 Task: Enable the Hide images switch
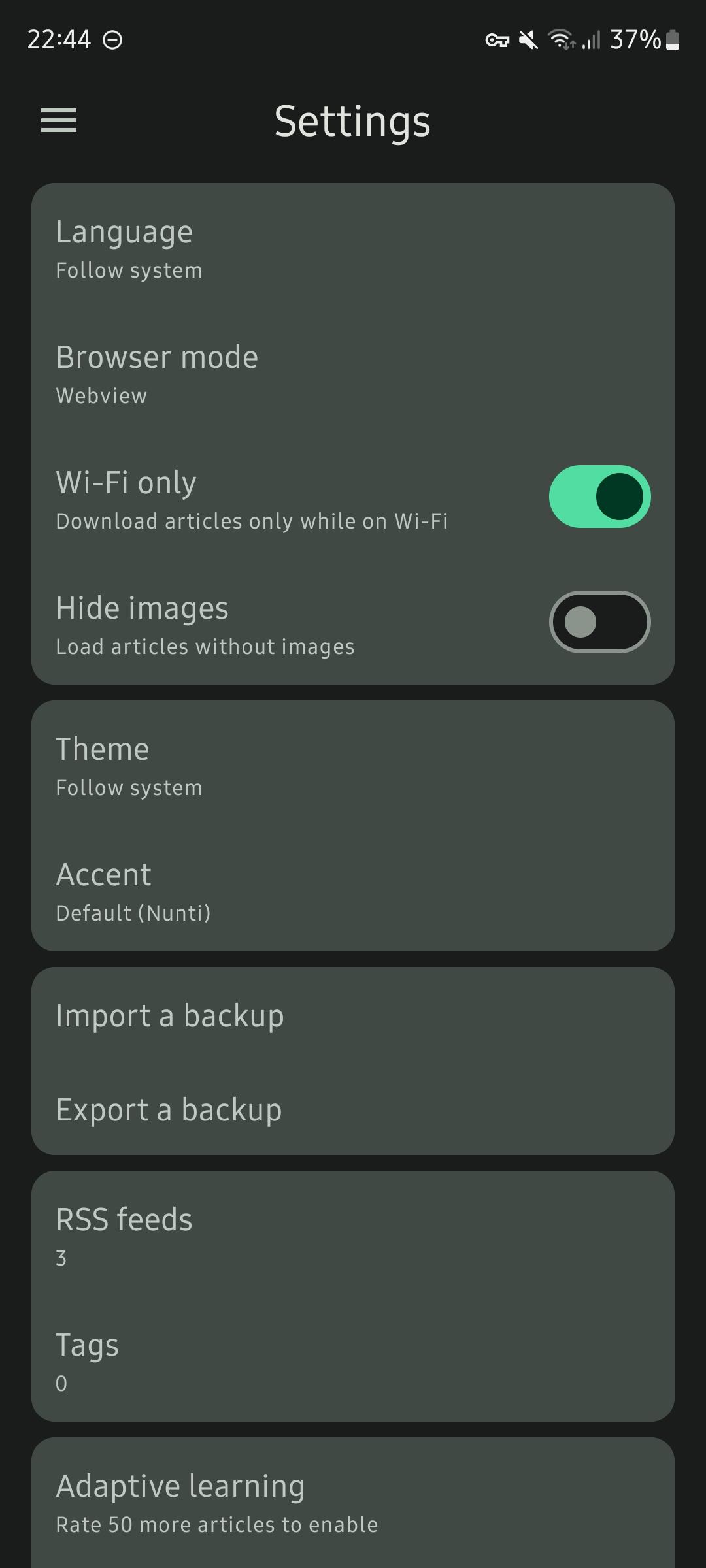(x=599, y=622)
